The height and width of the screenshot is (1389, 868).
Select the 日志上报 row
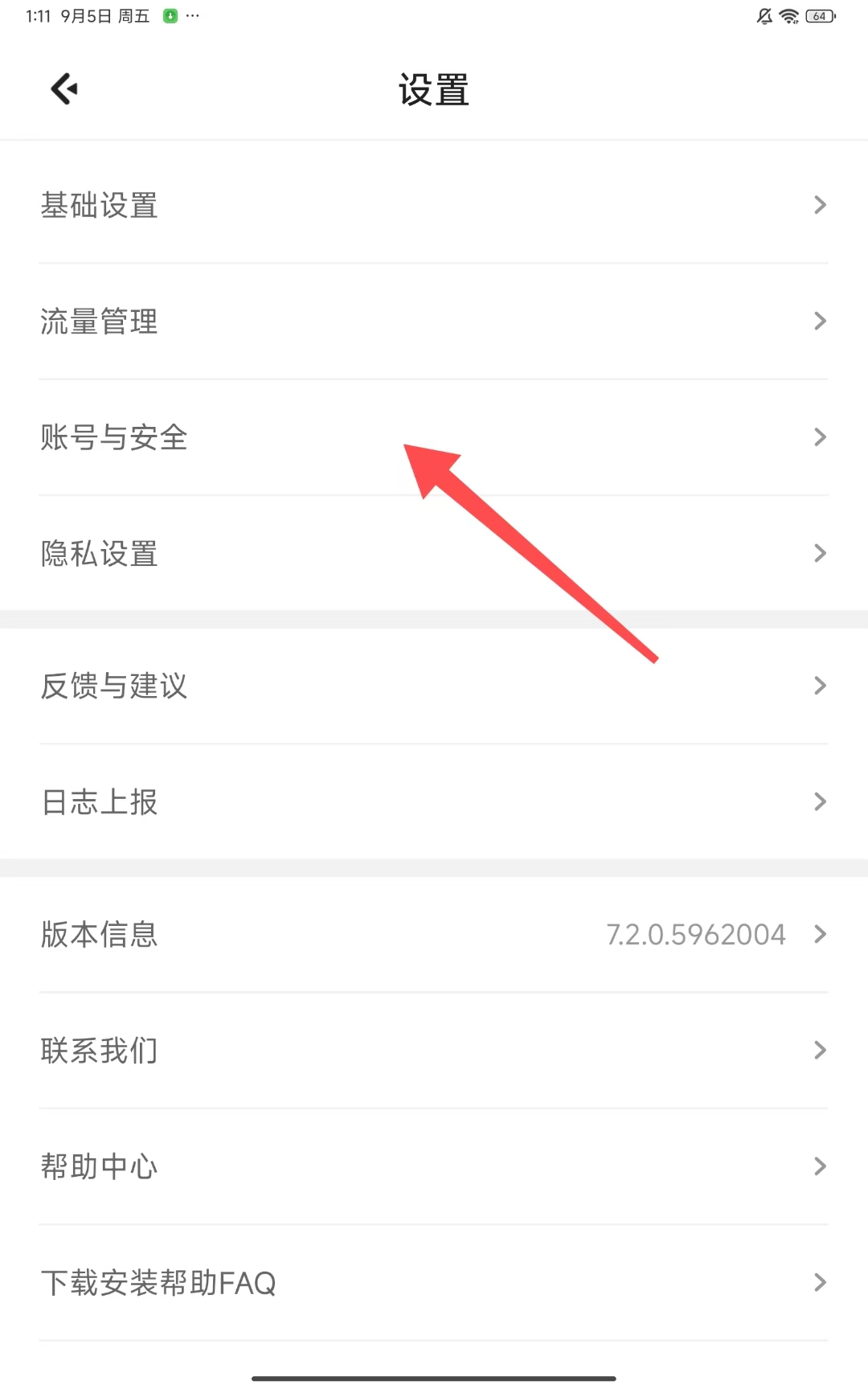(434, 801)
